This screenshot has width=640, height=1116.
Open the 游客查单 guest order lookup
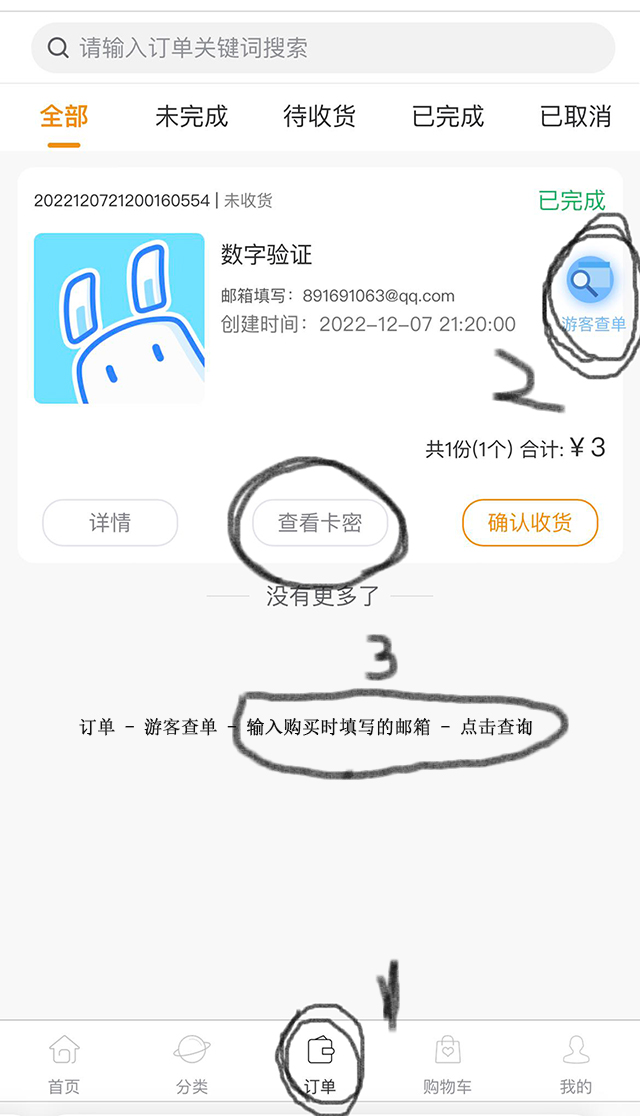(592, 293)
